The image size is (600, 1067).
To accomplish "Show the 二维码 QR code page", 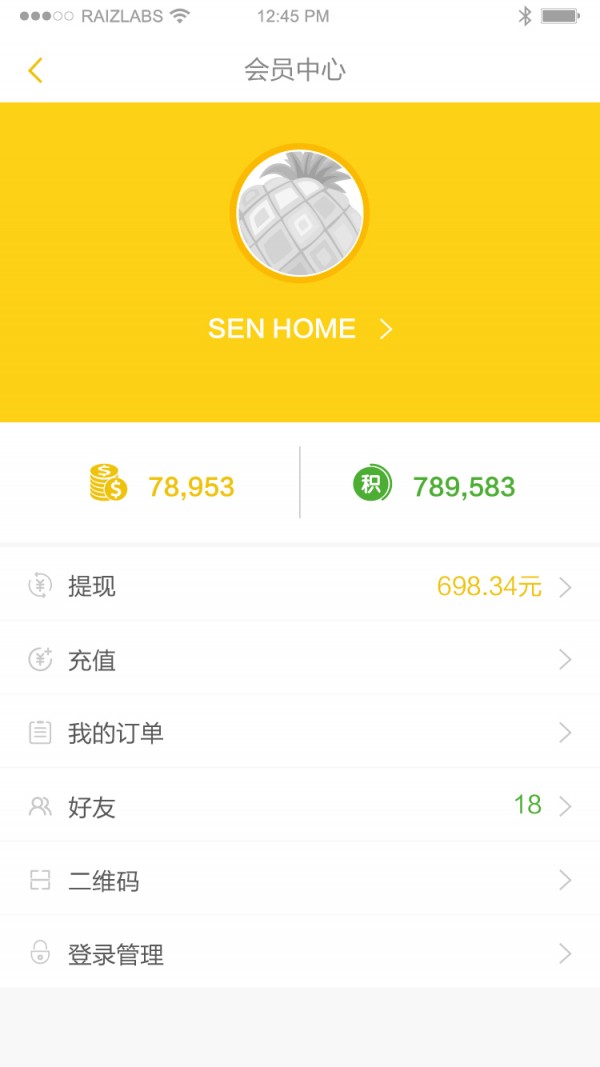I will (300, 881).
